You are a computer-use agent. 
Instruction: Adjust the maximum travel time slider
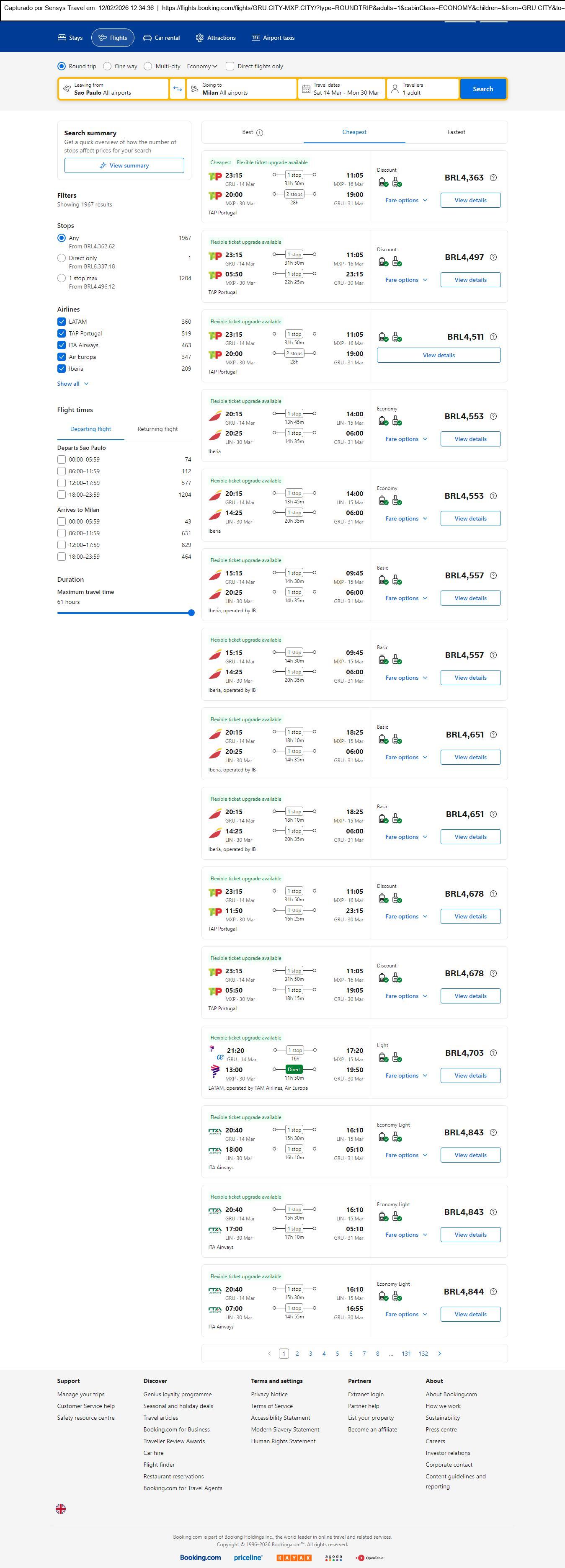pos(191,613)
